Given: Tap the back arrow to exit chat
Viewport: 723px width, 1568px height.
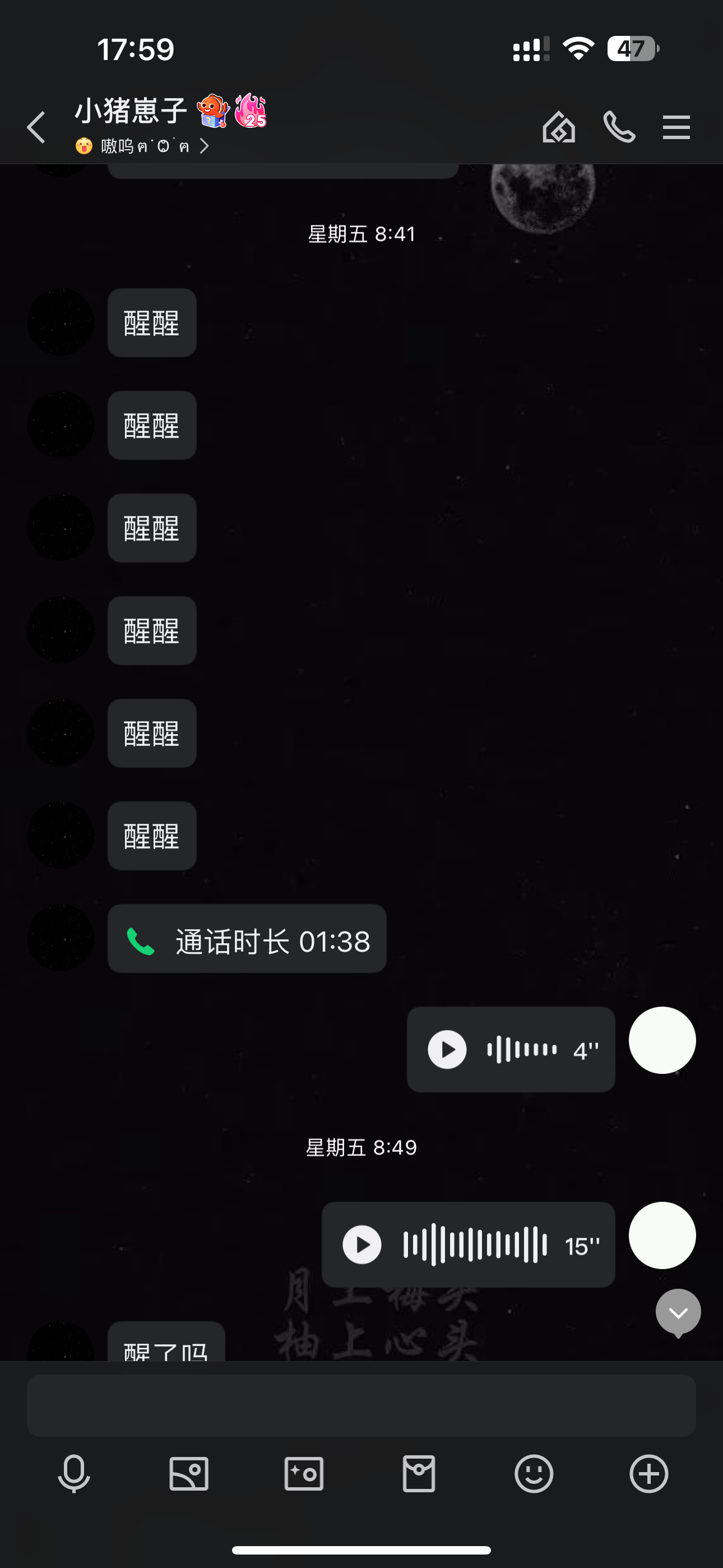Looking at the screenshot, I should click(x=35, y=127).
